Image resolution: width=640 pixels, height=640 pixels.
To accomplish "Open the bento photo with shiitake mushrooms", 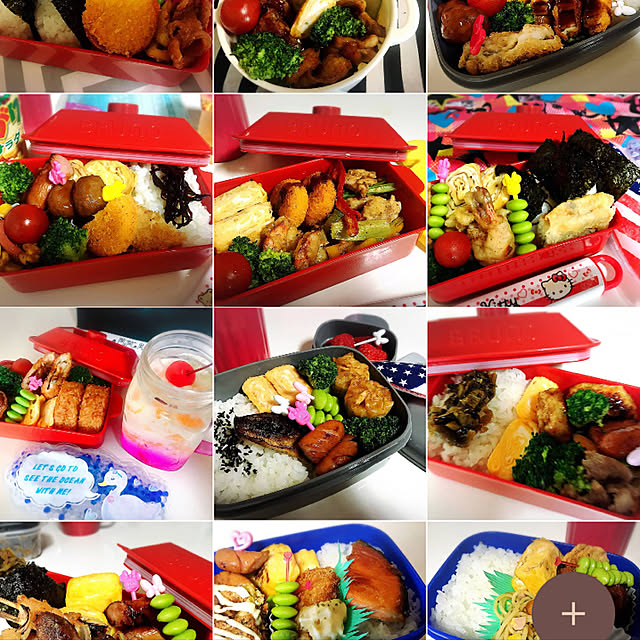I will click(105, 200).
